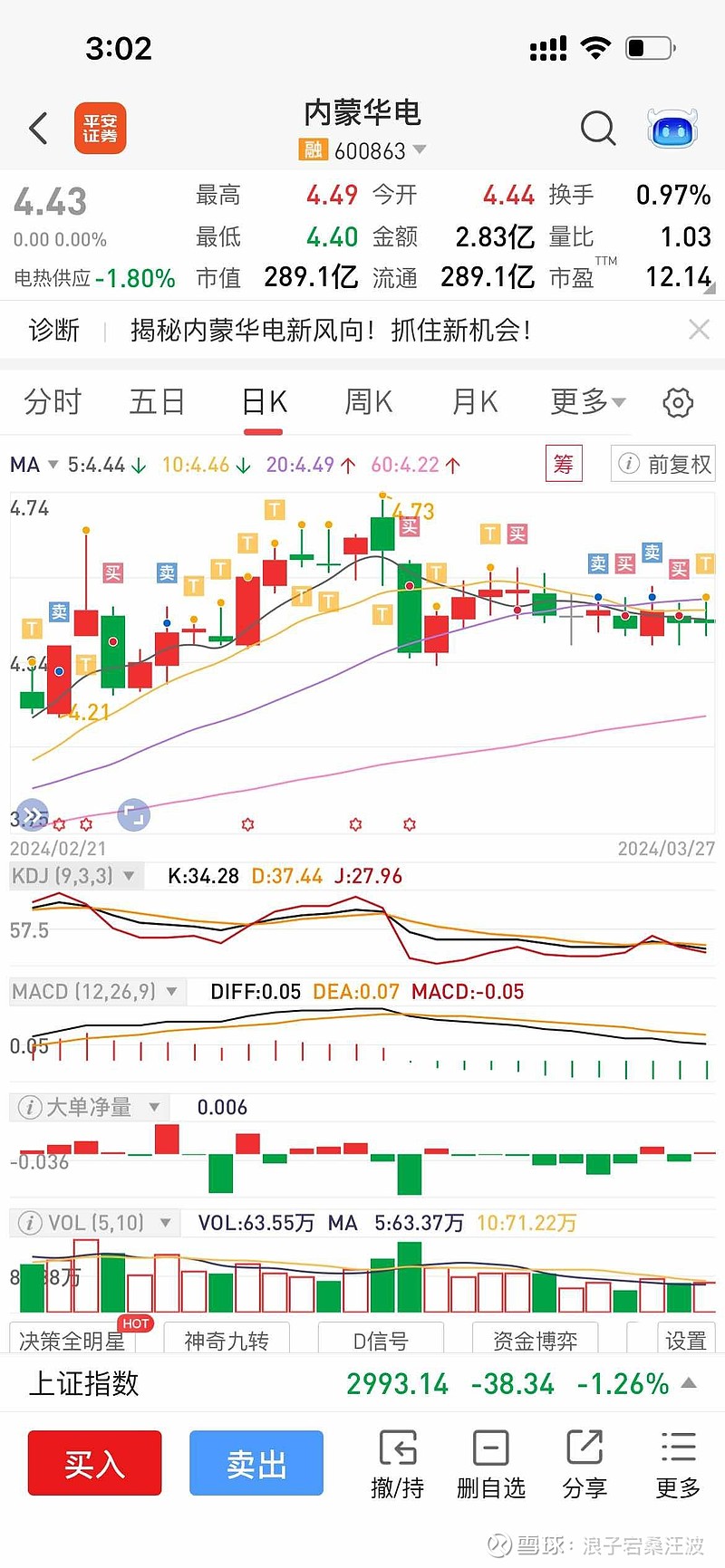Open chart settings gear icon
Viewport: 725px width, 1568px height.
pos(678,402)
